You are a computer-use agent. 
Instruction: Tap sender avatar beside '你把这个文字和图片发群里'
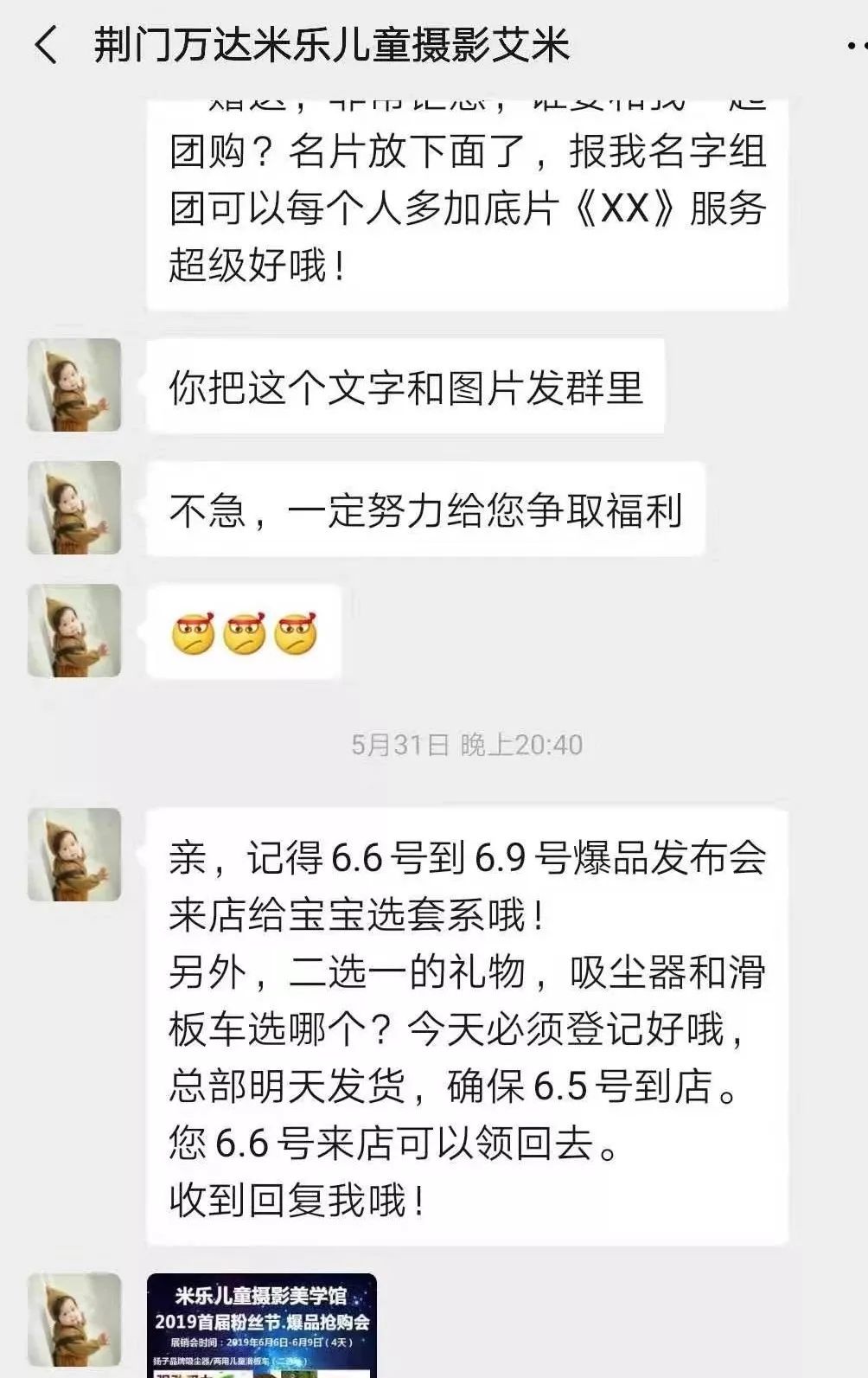pos(74,385)
